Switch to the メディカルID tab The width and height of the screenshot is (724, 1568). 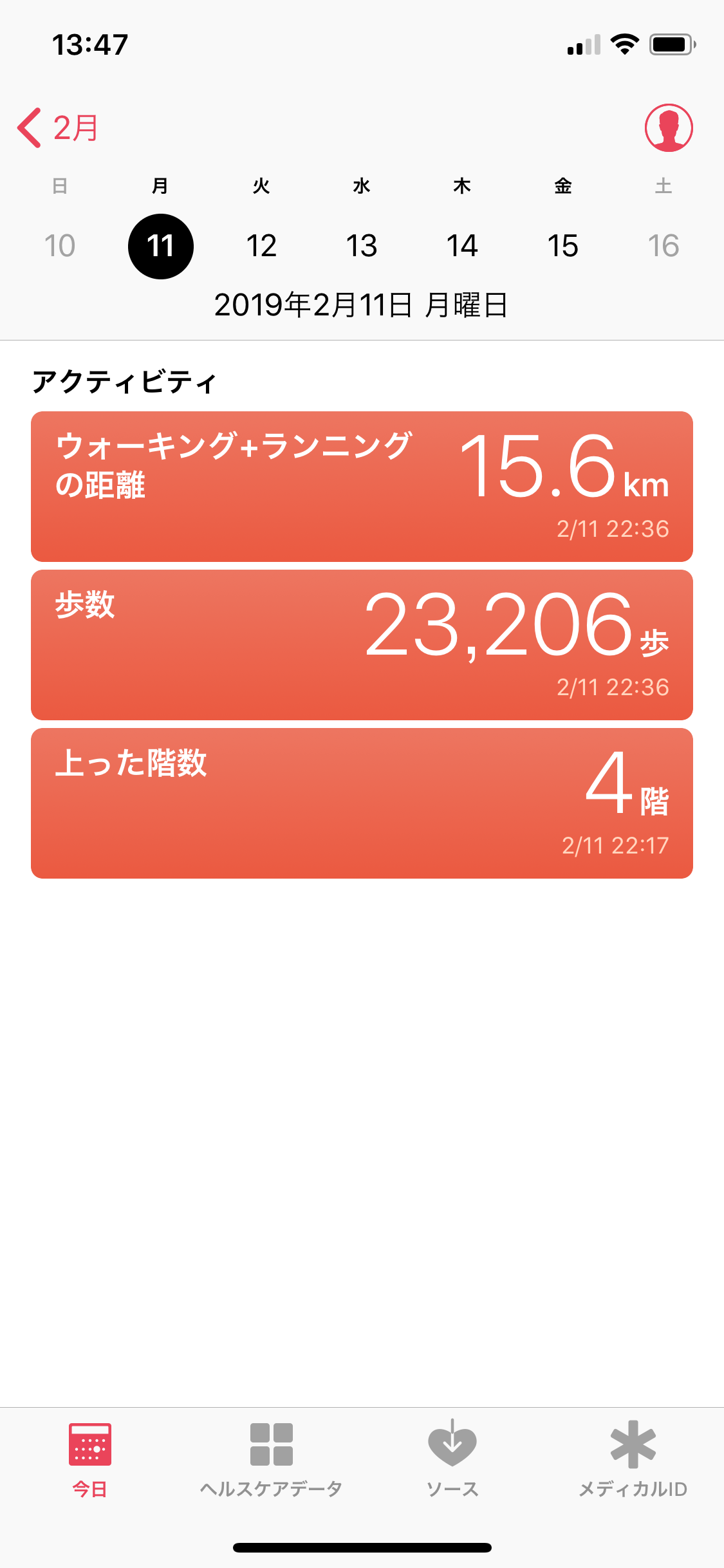[633, 1460]
